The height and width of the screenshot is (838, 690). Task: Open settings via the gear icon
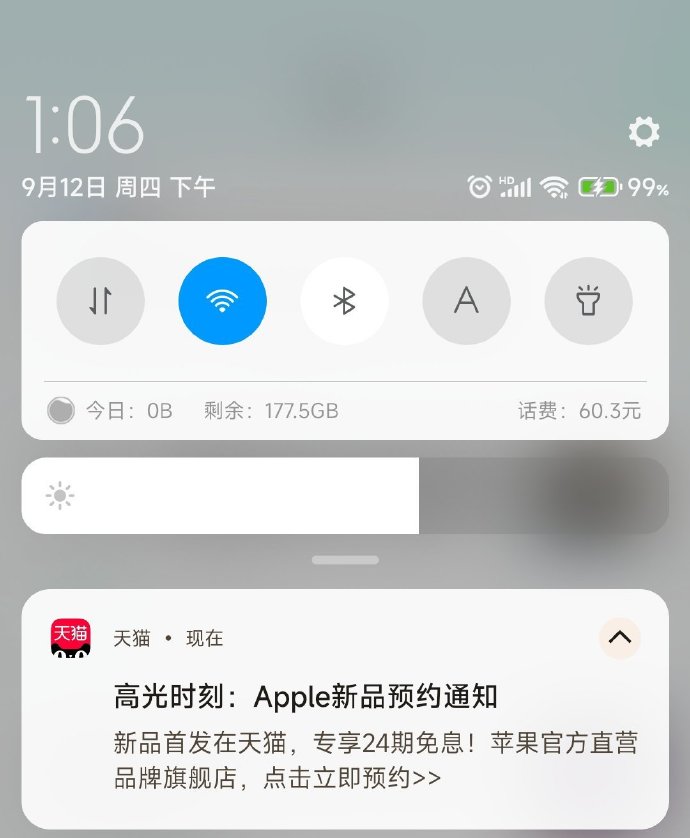point(643,132)
